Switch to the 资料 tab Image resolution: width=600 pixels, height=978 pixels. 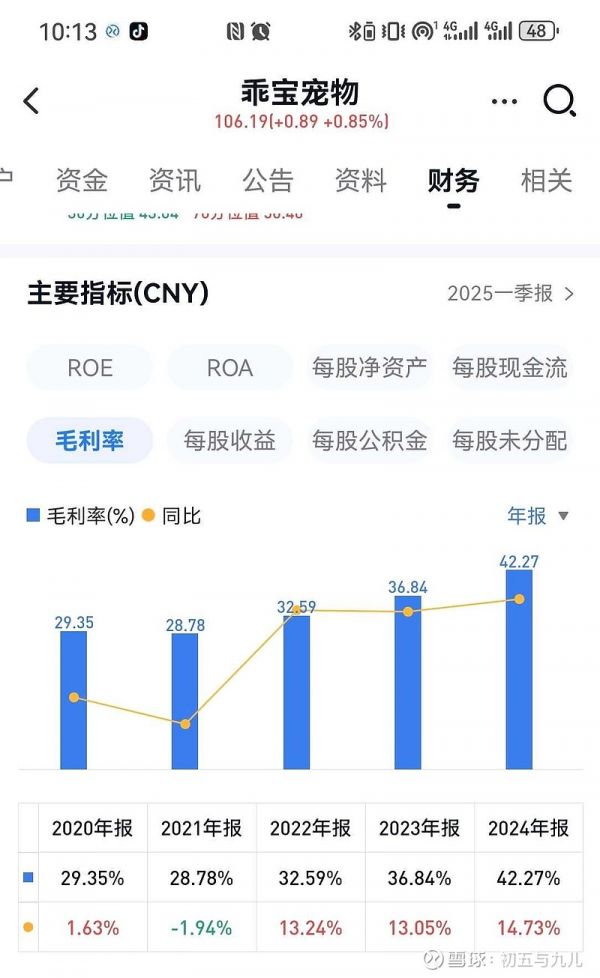point(360,181)
